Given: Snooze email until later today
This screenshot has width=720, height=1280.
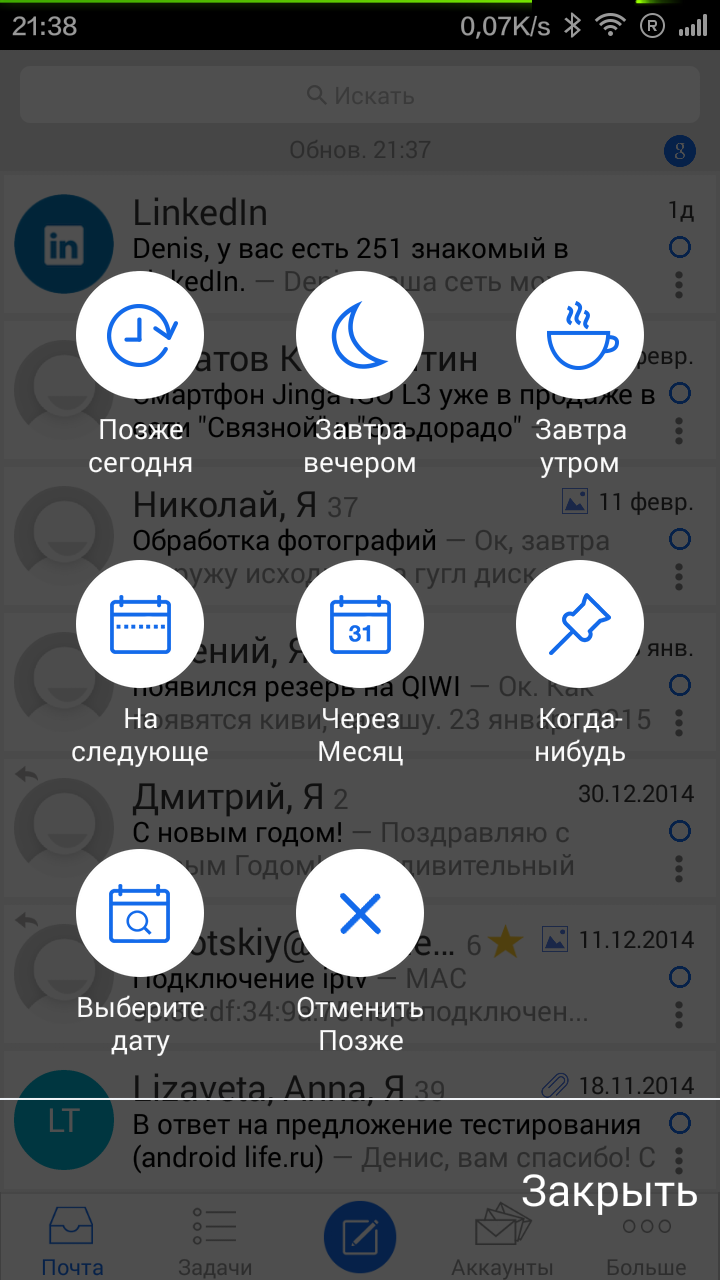Looking at the screenshot, I should pos(140,334).
